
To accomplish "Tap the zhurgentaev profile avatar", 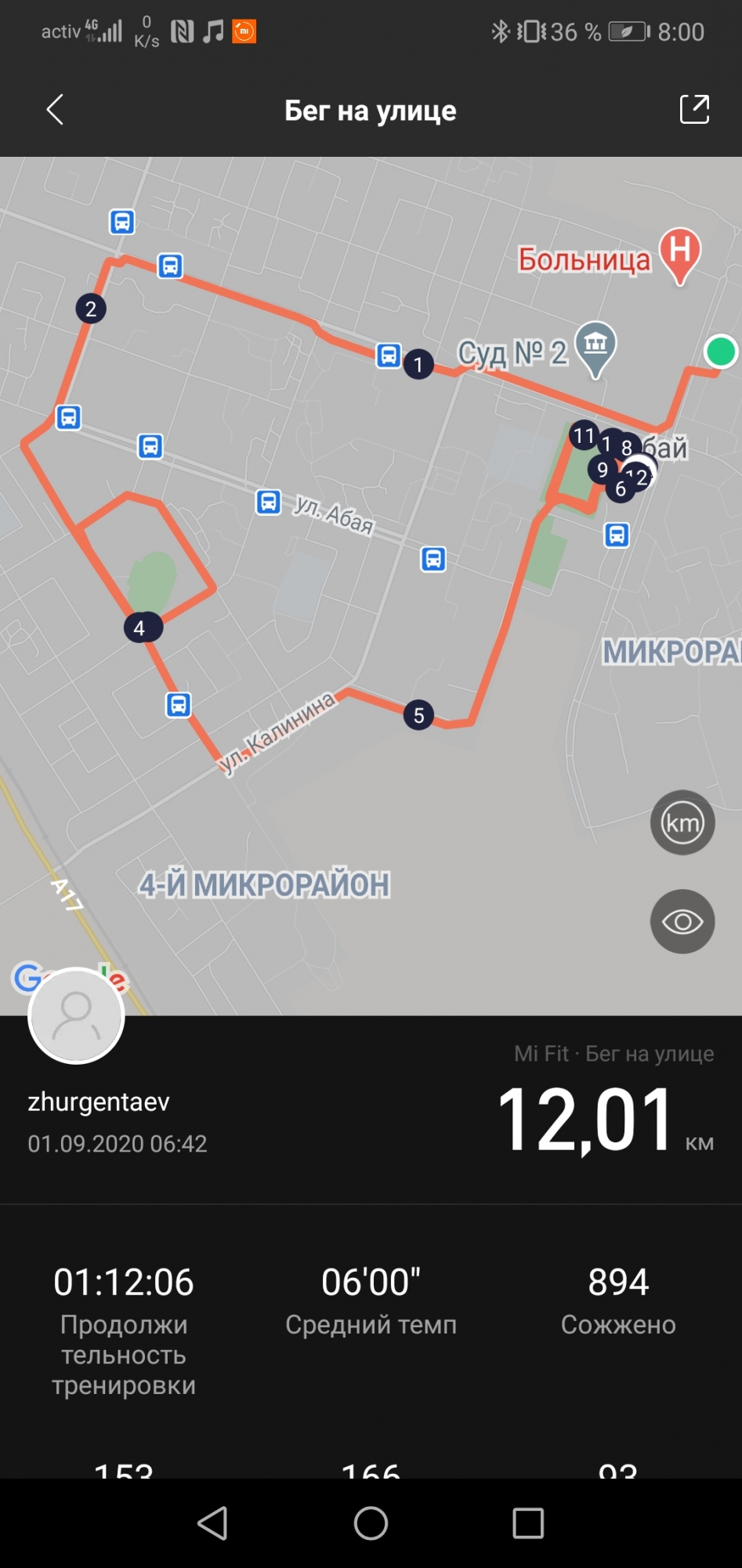I will [76, 1015].
